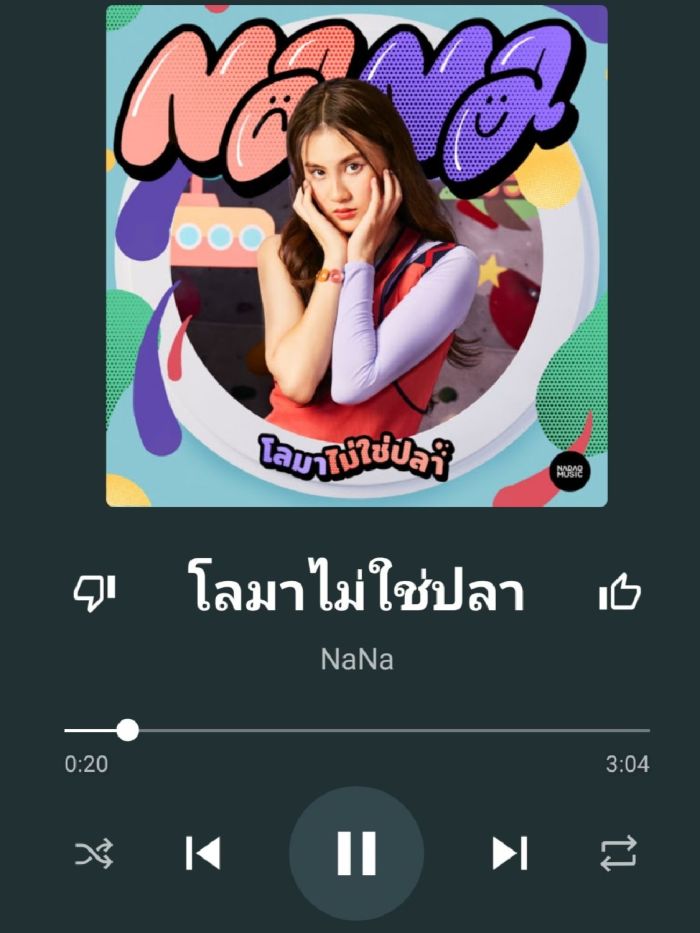The height and width of the screenshot is (933, 700).
Task: Like the song with thumbs up
Action: [x=619, y=593]
